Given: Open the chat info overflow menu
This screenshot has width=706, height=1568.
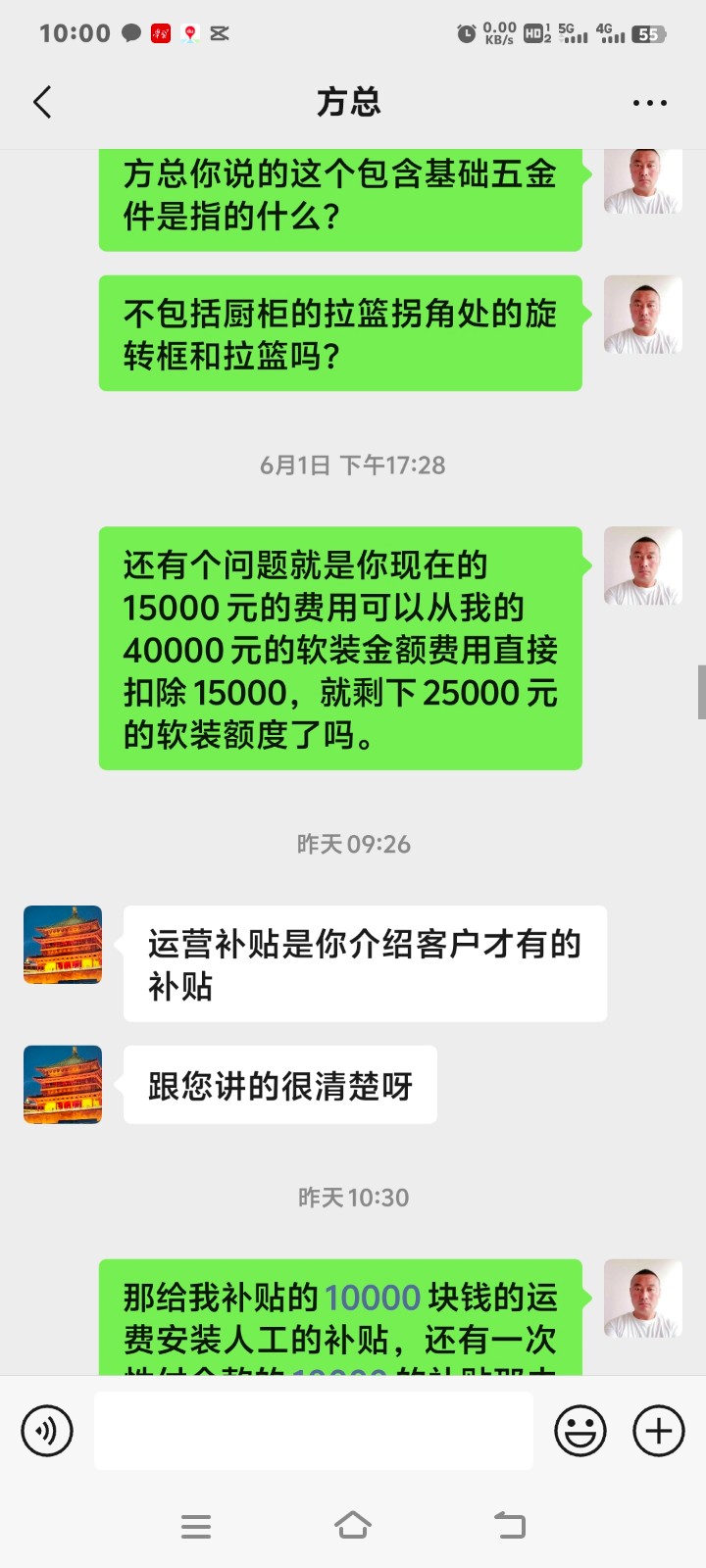Looking at the screenshot, I should 649,102.
